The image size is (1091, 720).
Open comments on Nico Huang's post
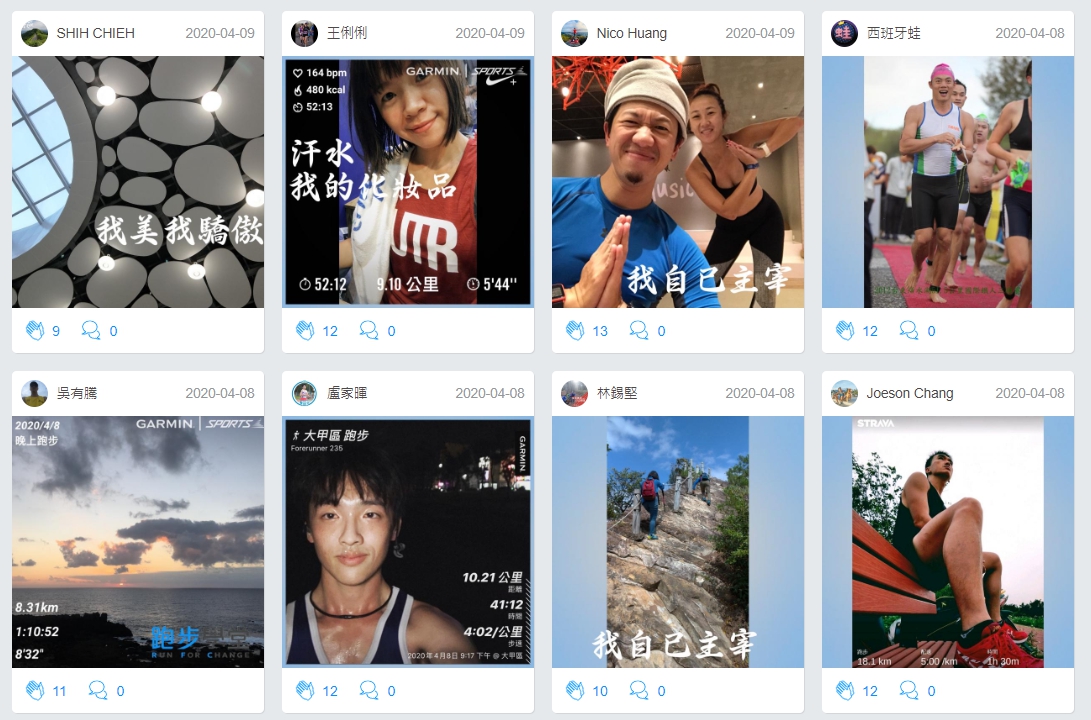coord(639,331)
